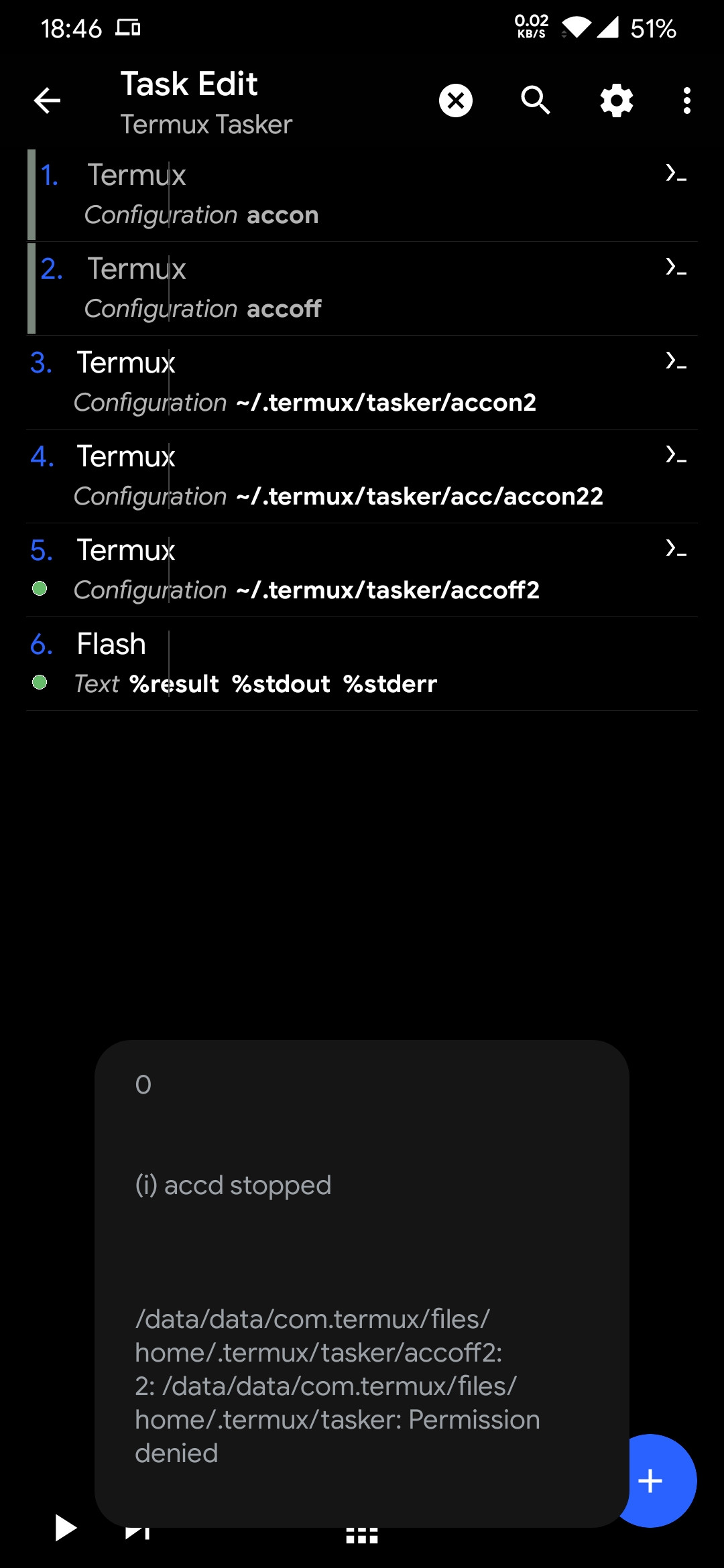The image size is (724, 1568).
Task: Open the overflow menu with three dots
Action: 686,100
